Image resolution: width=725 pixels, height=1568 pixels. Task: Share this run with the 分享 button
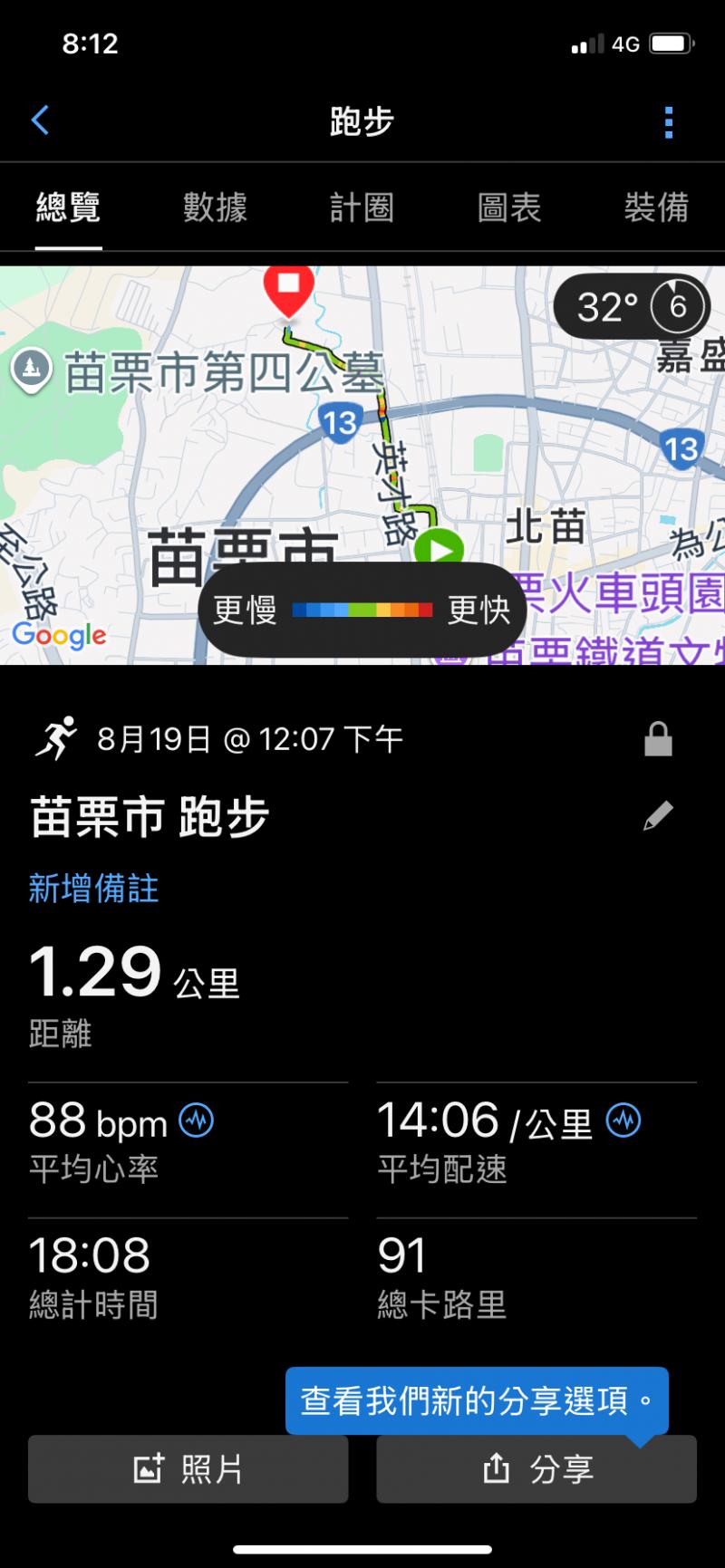(x=536, y=1468)
